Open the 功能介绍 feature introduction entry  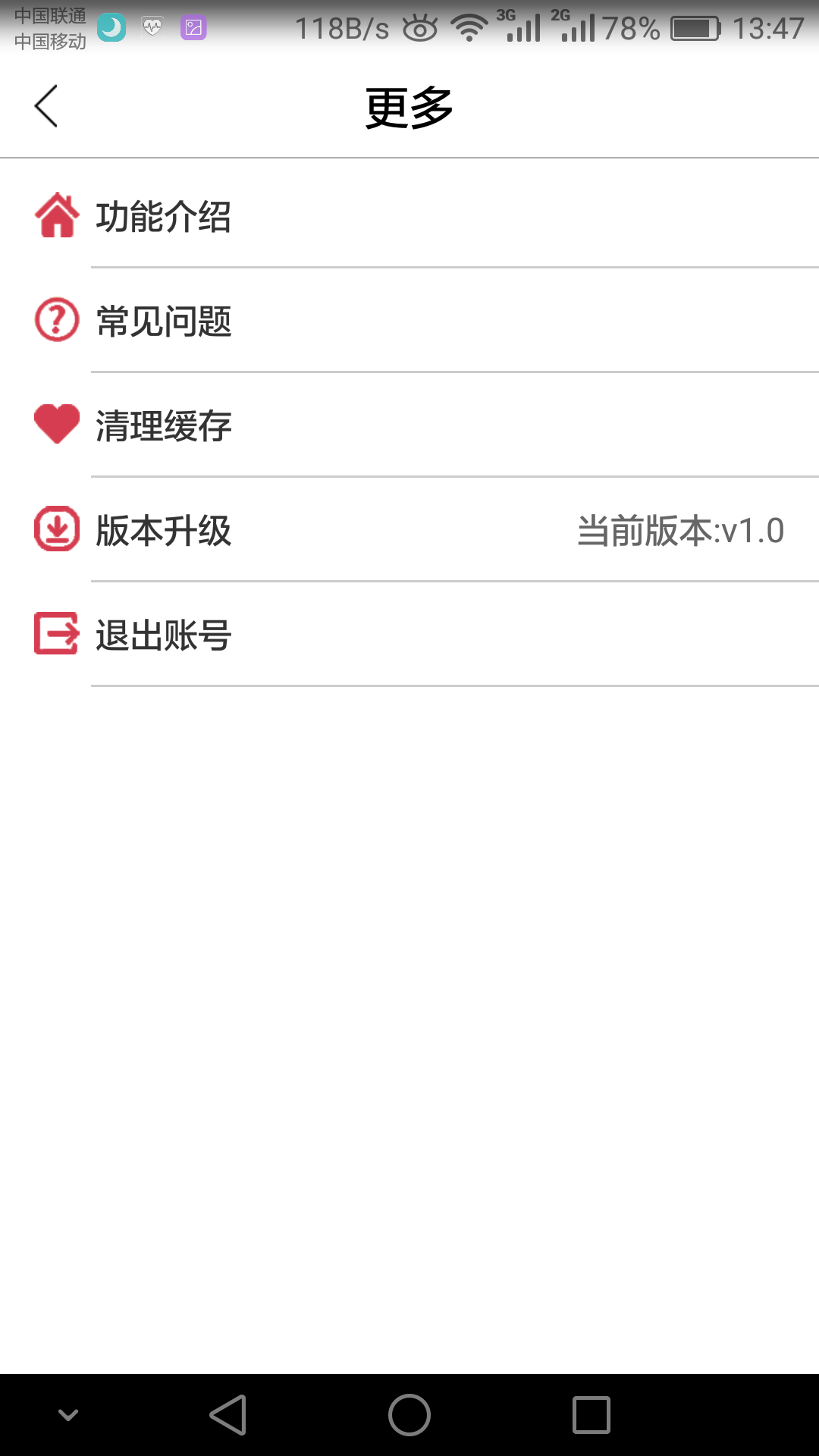click(164, 218)
